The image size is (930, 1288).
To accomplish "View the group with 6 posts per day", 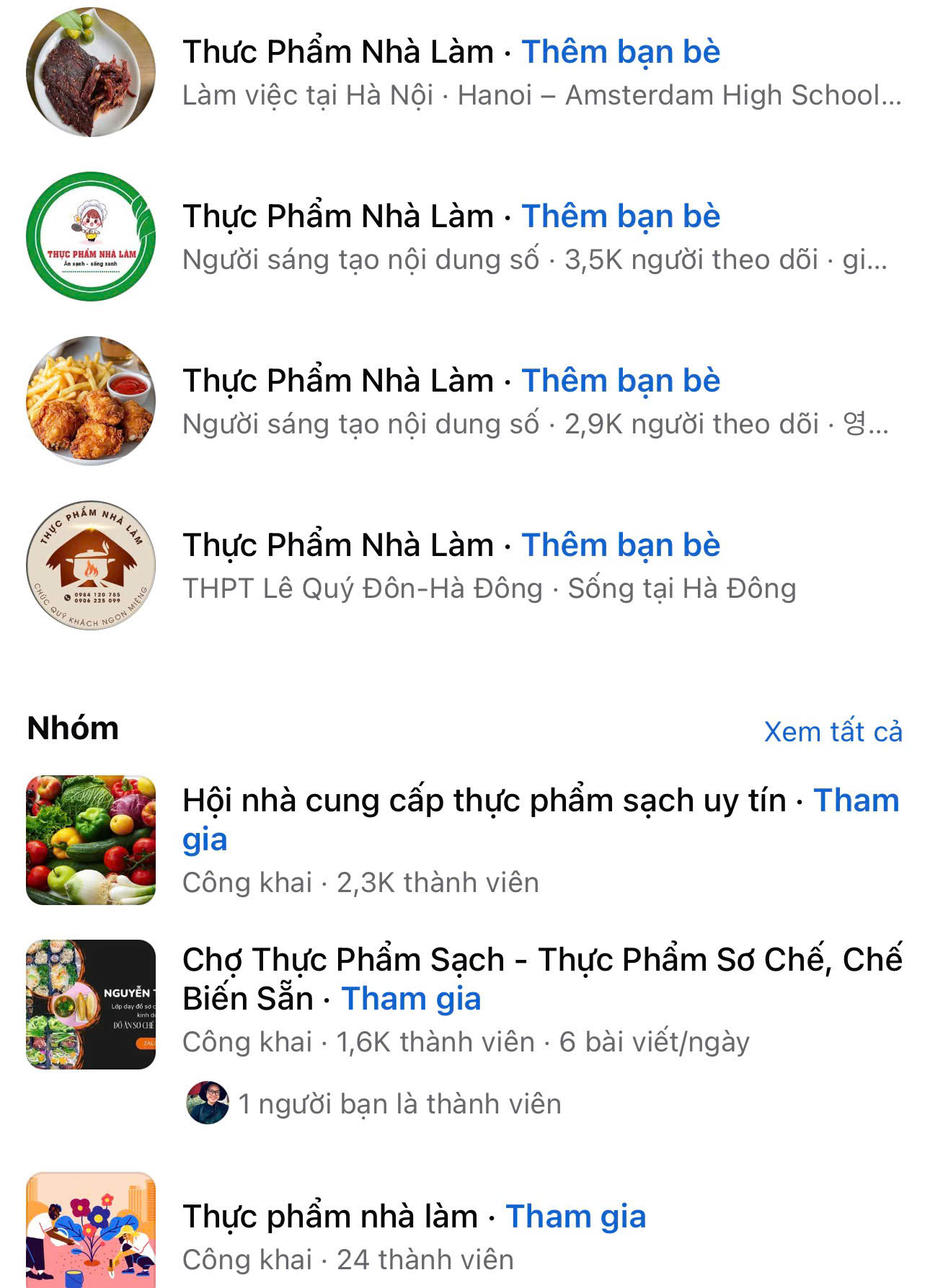I will (x=91, y=1005).
